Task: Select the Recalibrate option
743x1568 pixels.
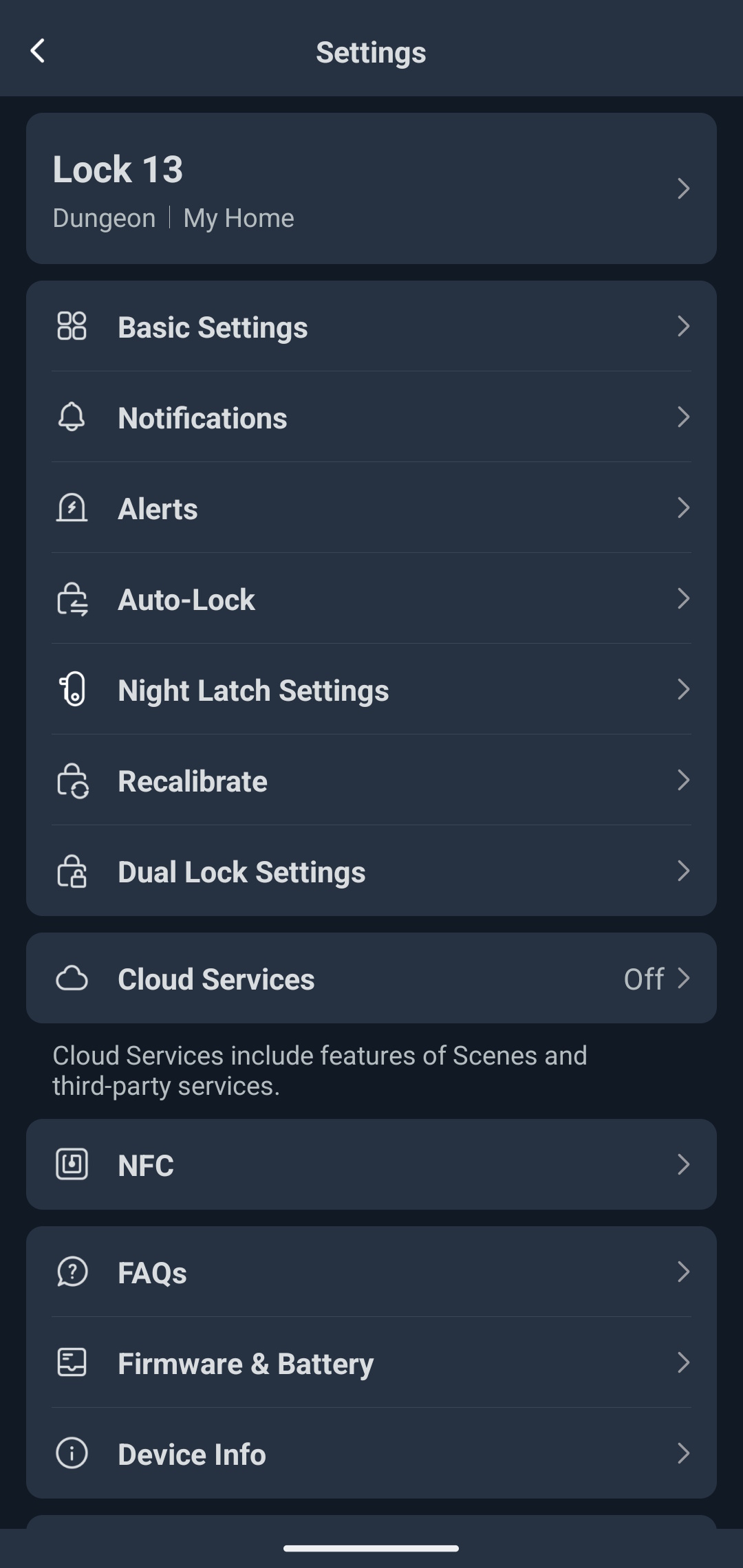Action: (x=371, y=780)
